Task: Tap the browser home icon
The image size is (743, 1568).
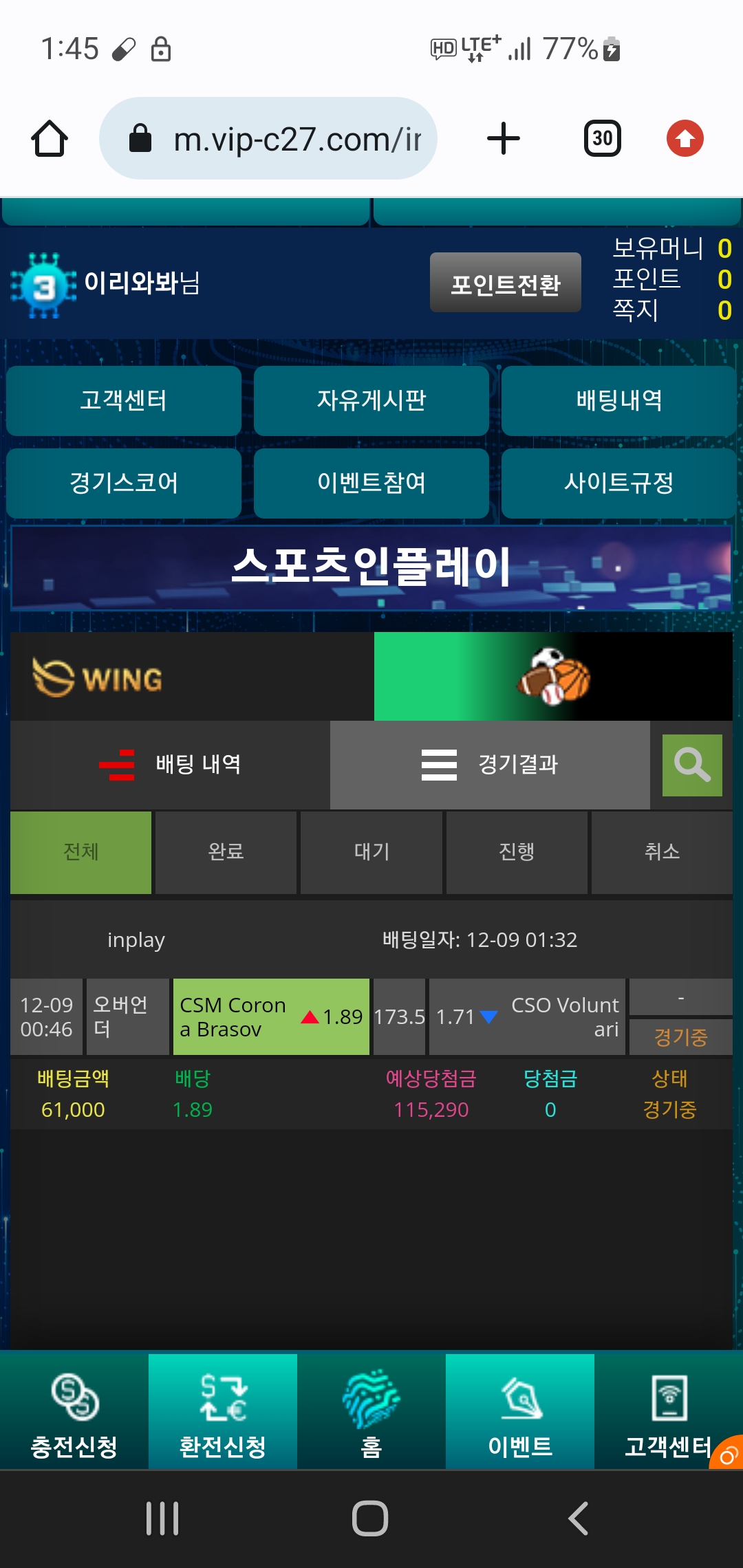Action: [x=50, y=139]
